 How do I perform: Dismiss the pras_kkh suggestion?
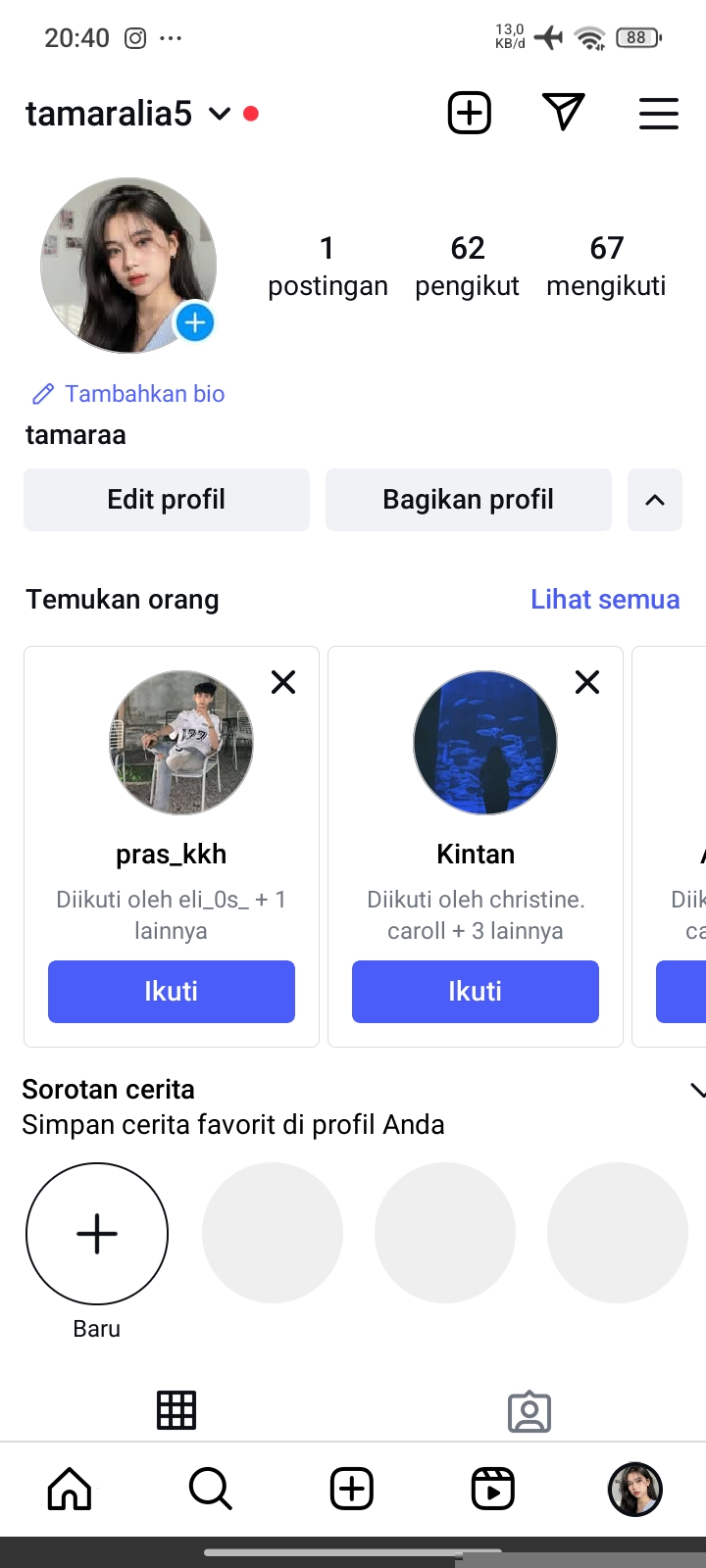(x=283, y=682)
